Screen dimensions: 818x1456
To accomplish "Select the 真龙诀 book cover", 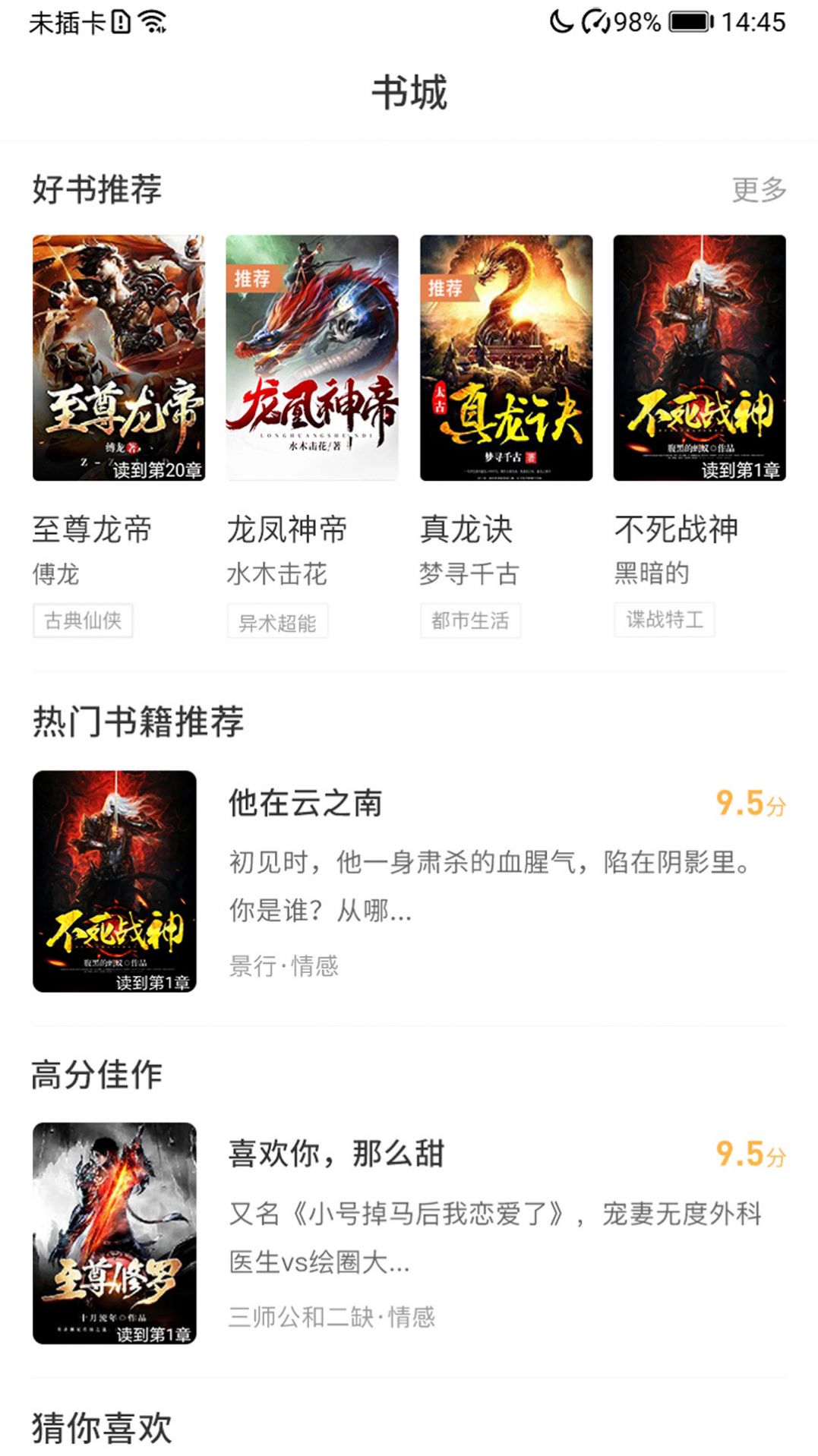I will tap(507, 357).
